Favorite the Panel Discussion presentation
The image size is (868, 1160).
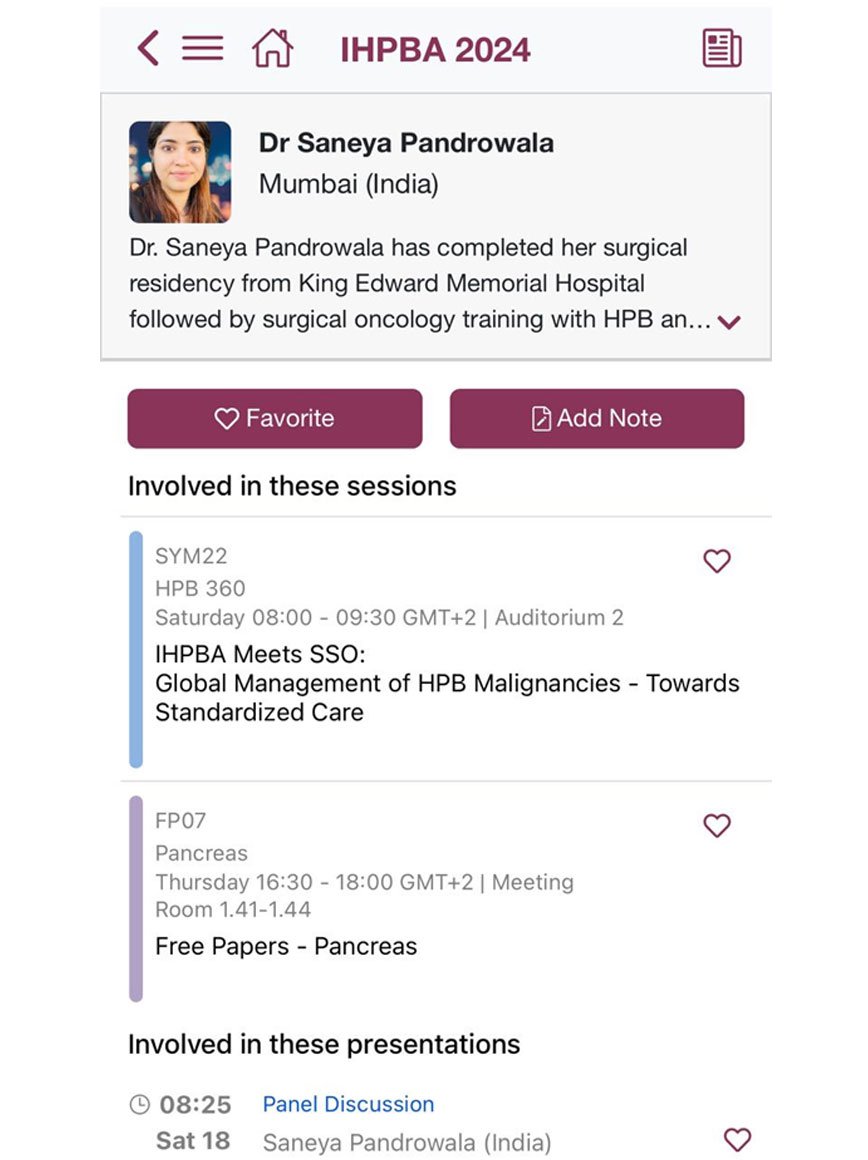pyautogui.click(x=737, y=1139)
